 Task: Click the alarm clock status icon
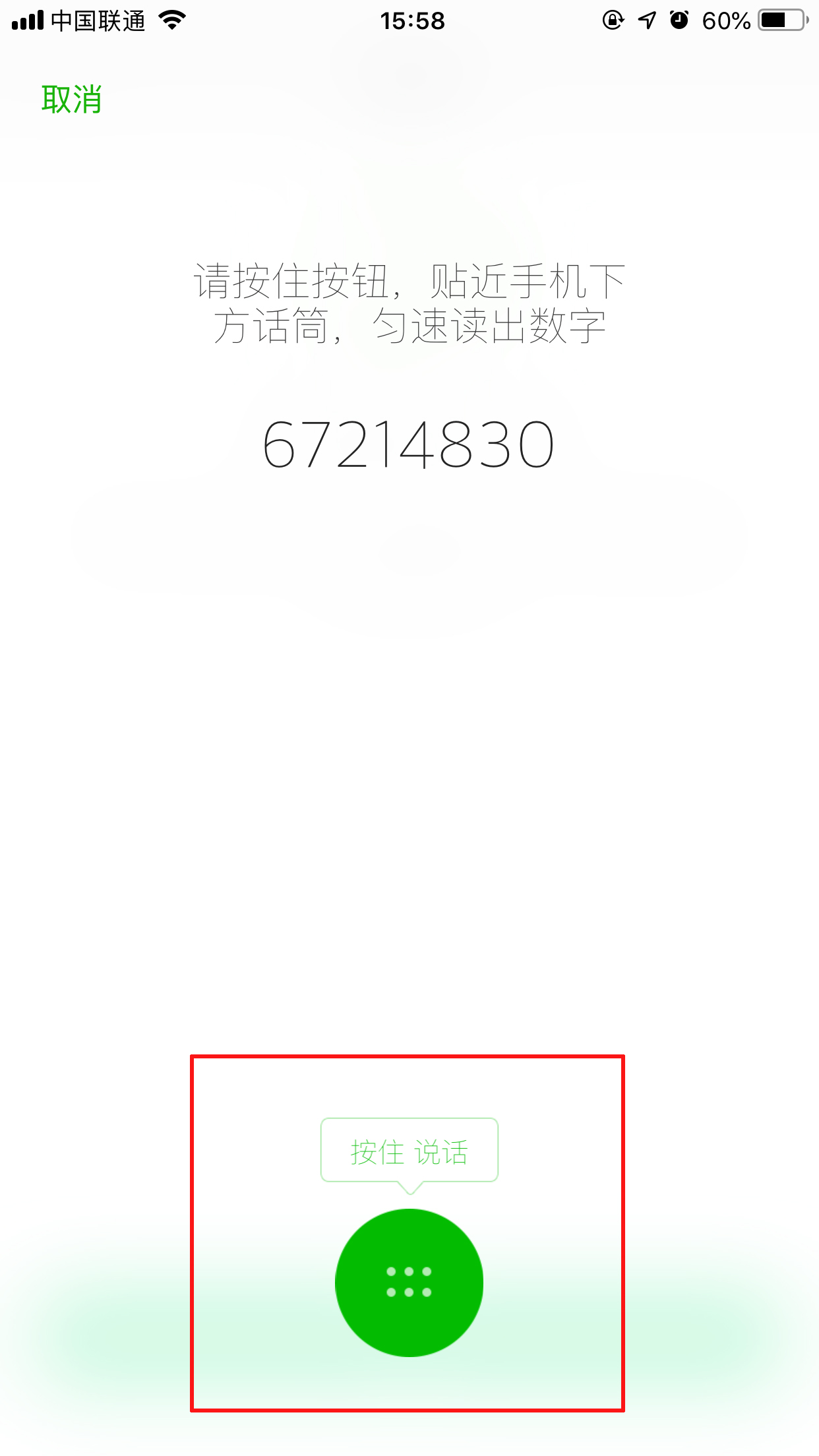[x=679, y=21]
